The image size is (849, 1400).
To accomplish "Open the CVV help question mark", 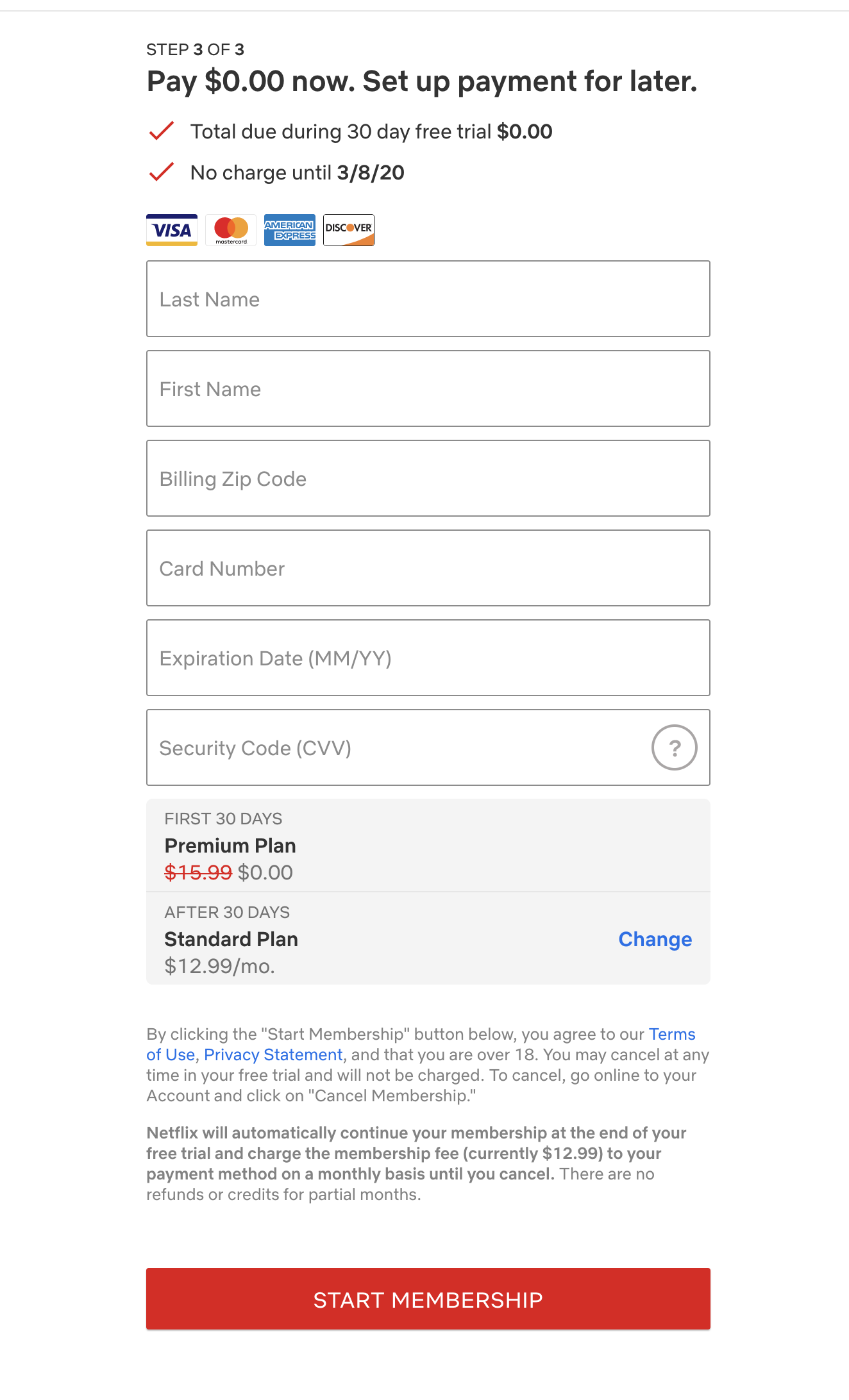I will (674, 747).
